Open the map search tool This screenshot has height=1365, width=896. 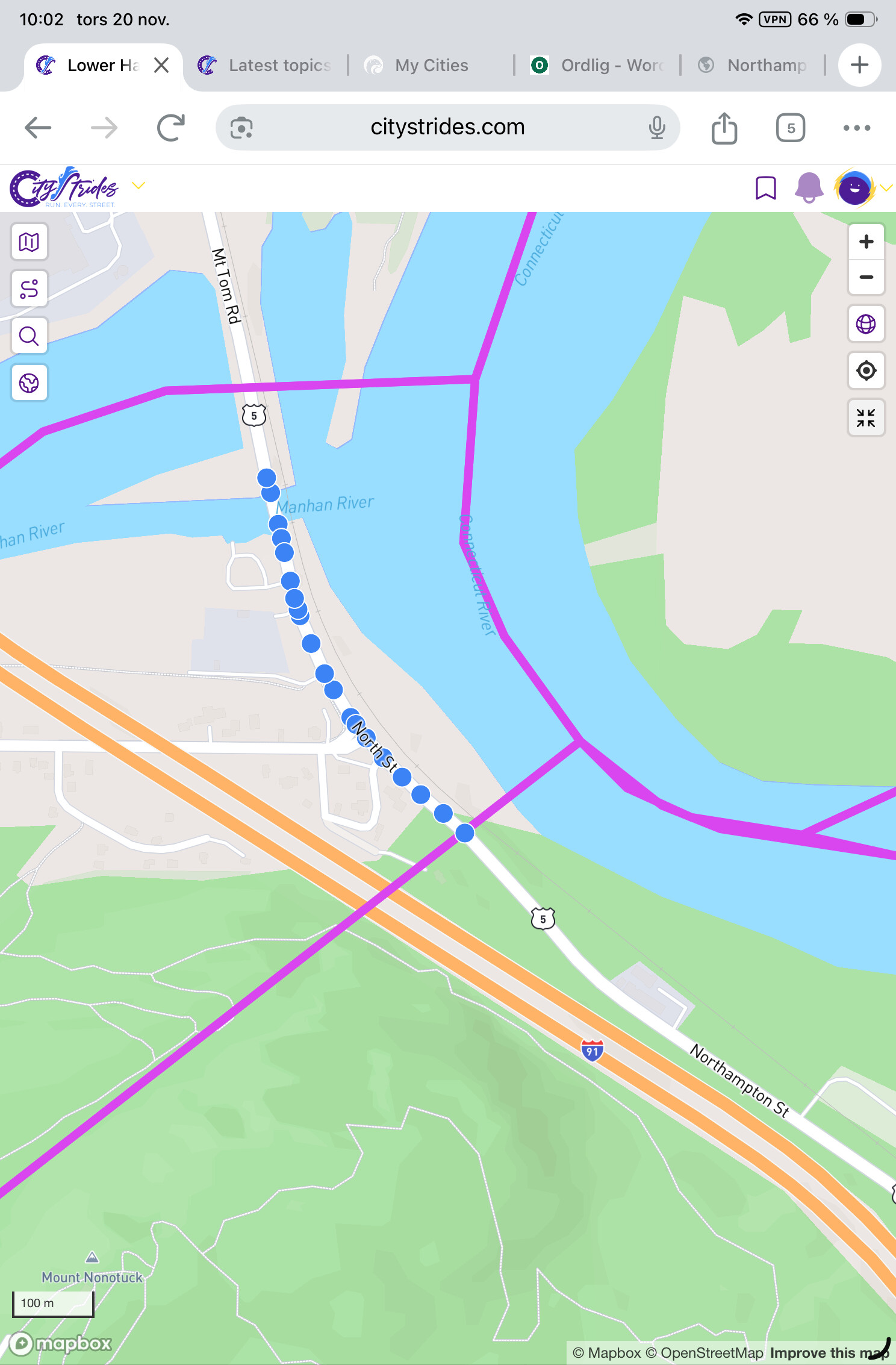(x=29, y=336)
